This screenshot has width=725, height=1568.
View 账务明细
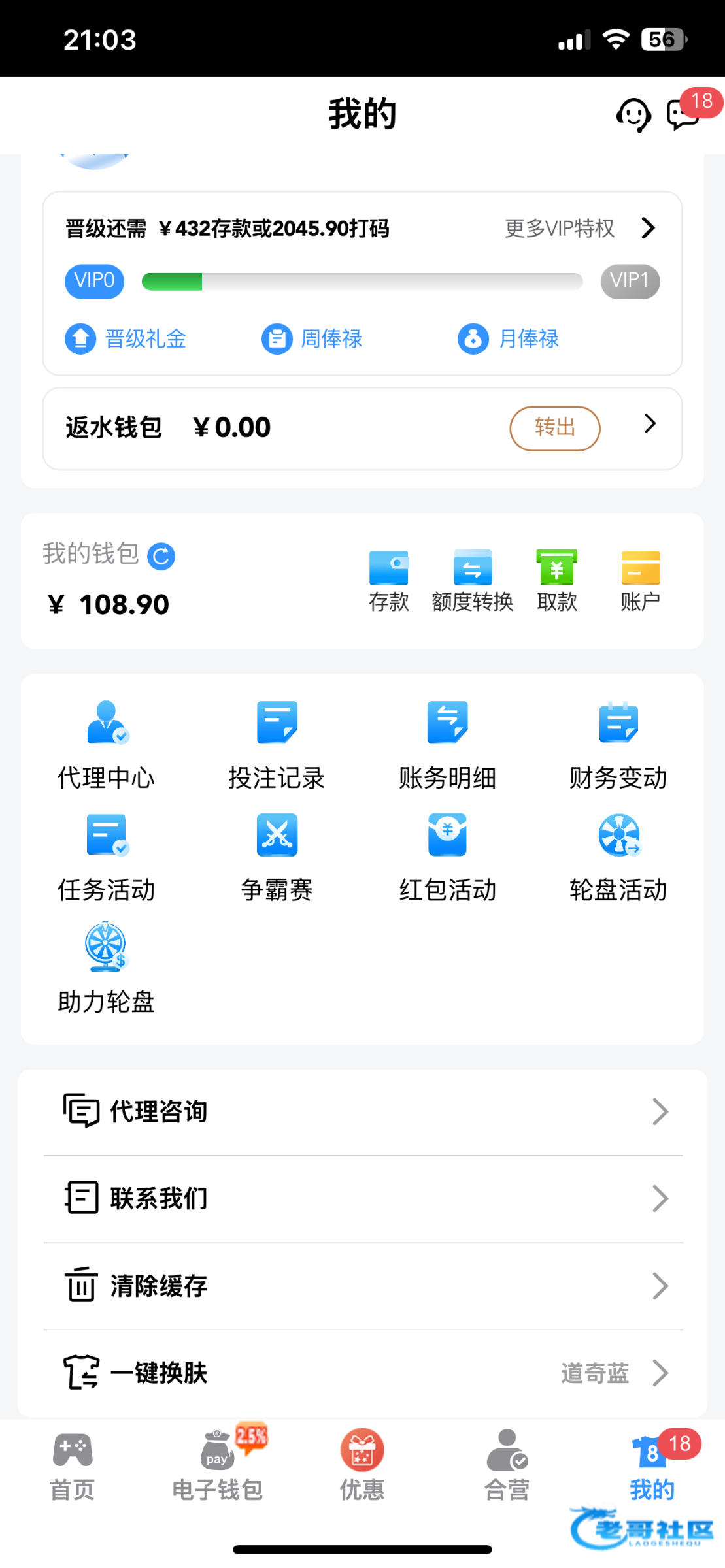click(447, 744)
